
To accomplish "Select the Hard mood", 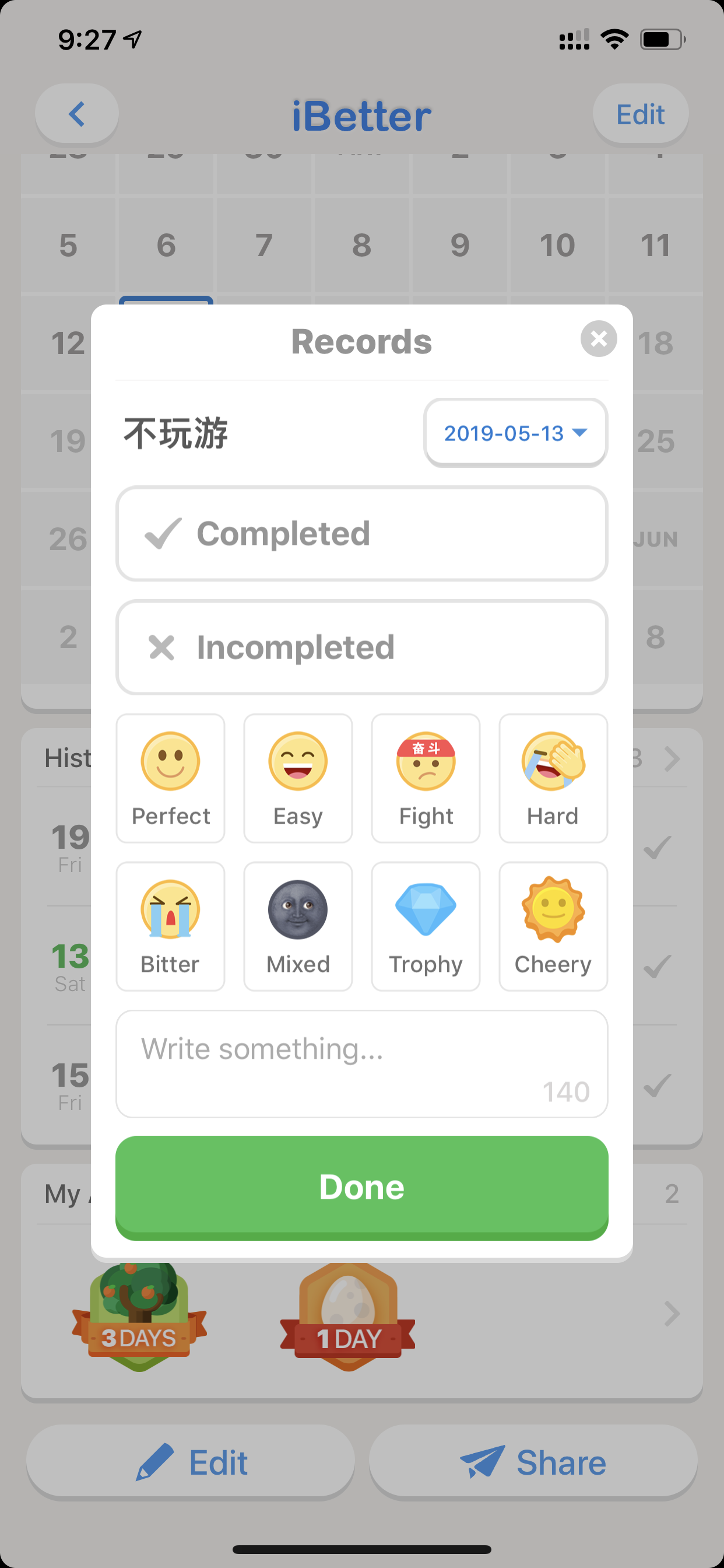I will [x=553, y=778].
